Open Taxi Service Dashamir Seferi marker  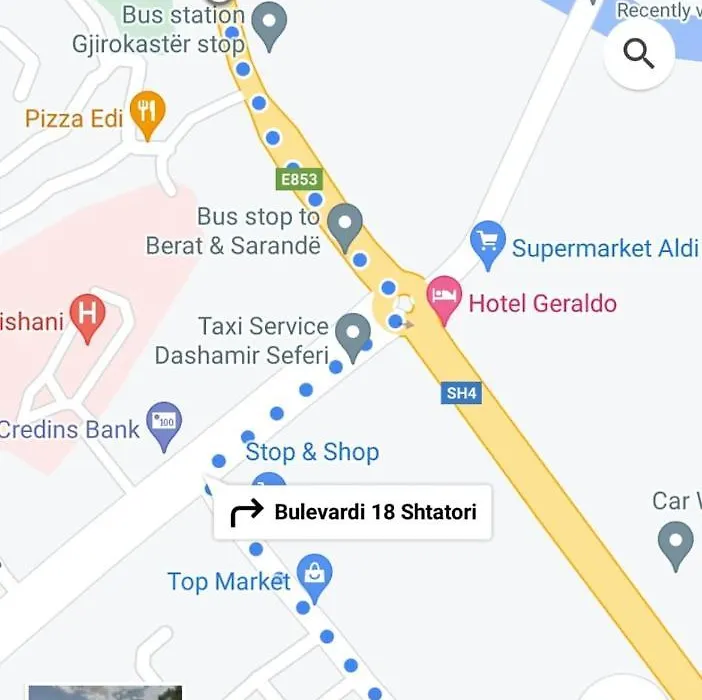[x=352, y=334]
